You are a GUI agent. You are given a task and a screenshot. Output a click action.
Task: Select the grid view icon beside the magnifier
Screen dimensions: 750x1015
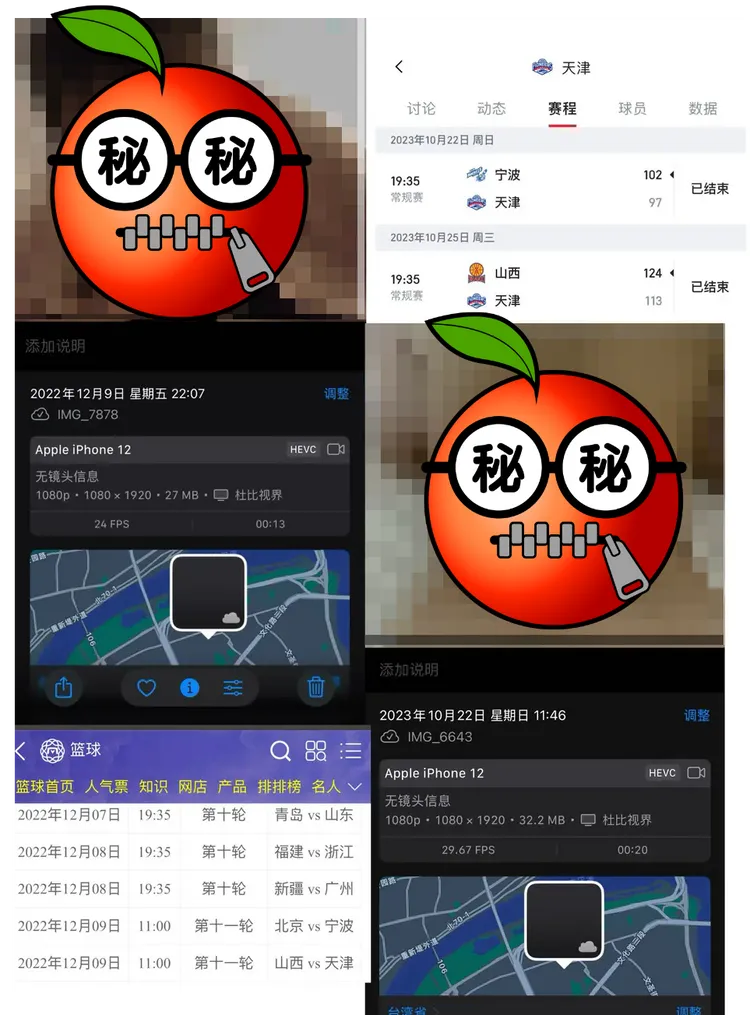(315, 750)
